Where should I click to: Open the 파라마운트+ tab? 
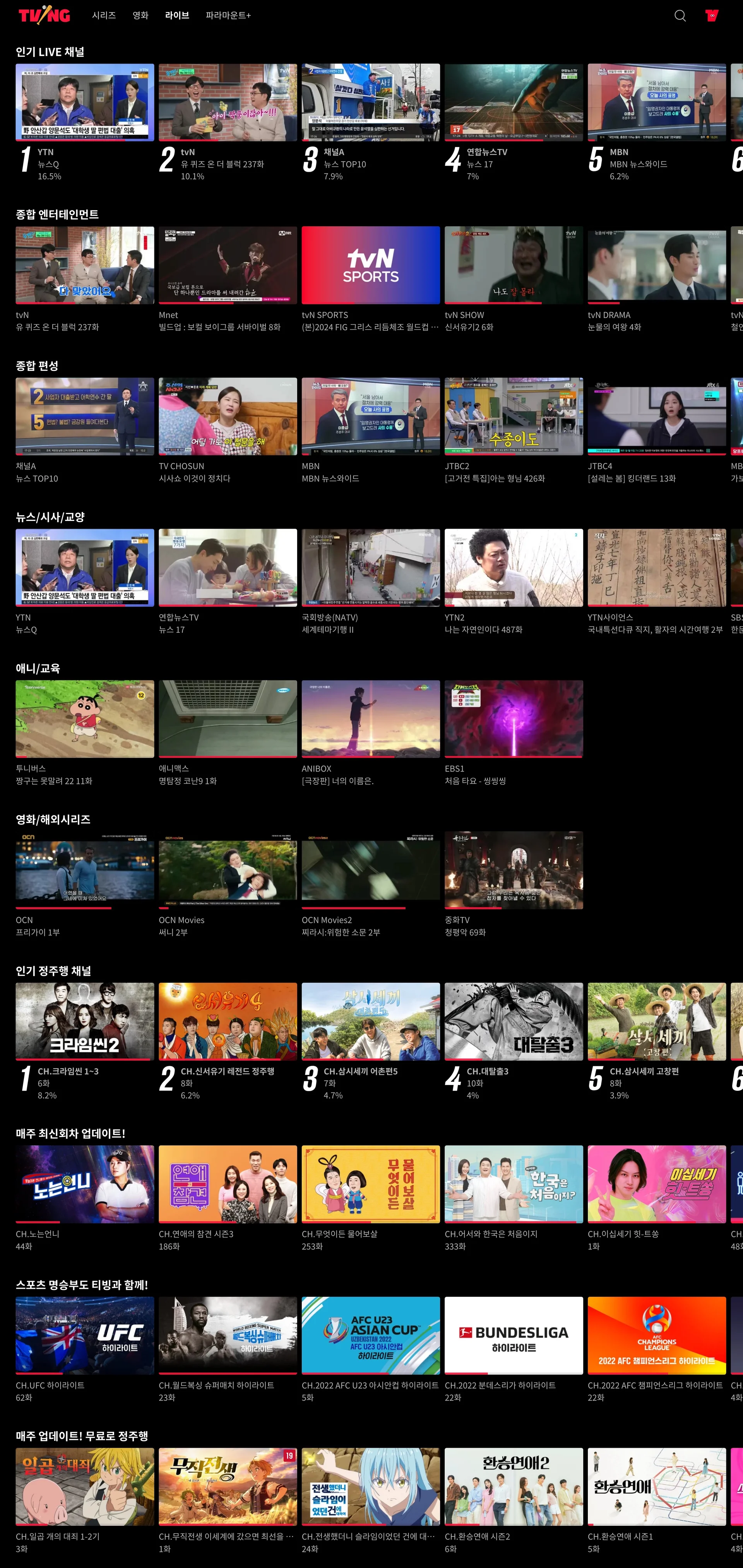(228, 15)
